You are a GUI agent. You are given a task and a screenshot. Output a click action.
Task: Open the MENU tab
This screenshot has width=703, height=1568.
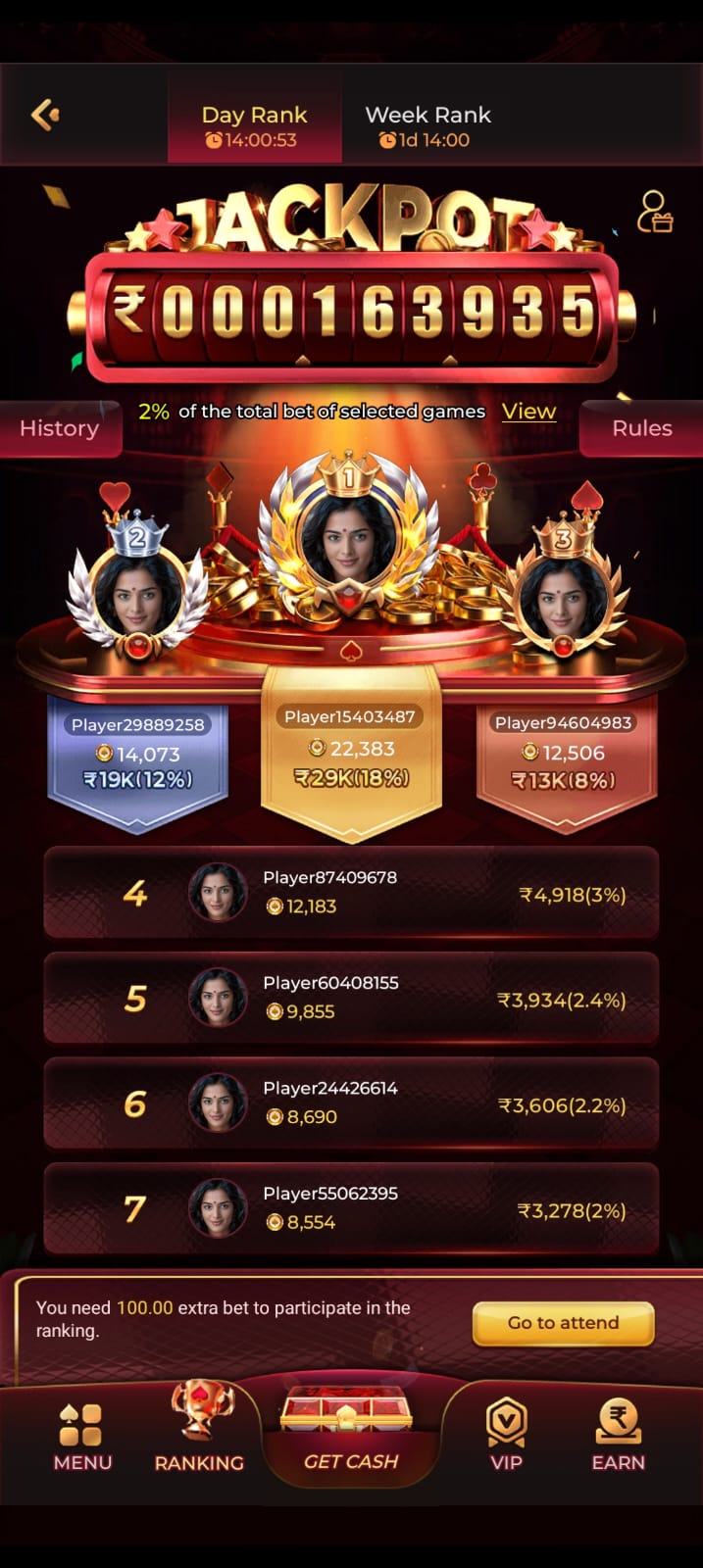(82, 1438)
